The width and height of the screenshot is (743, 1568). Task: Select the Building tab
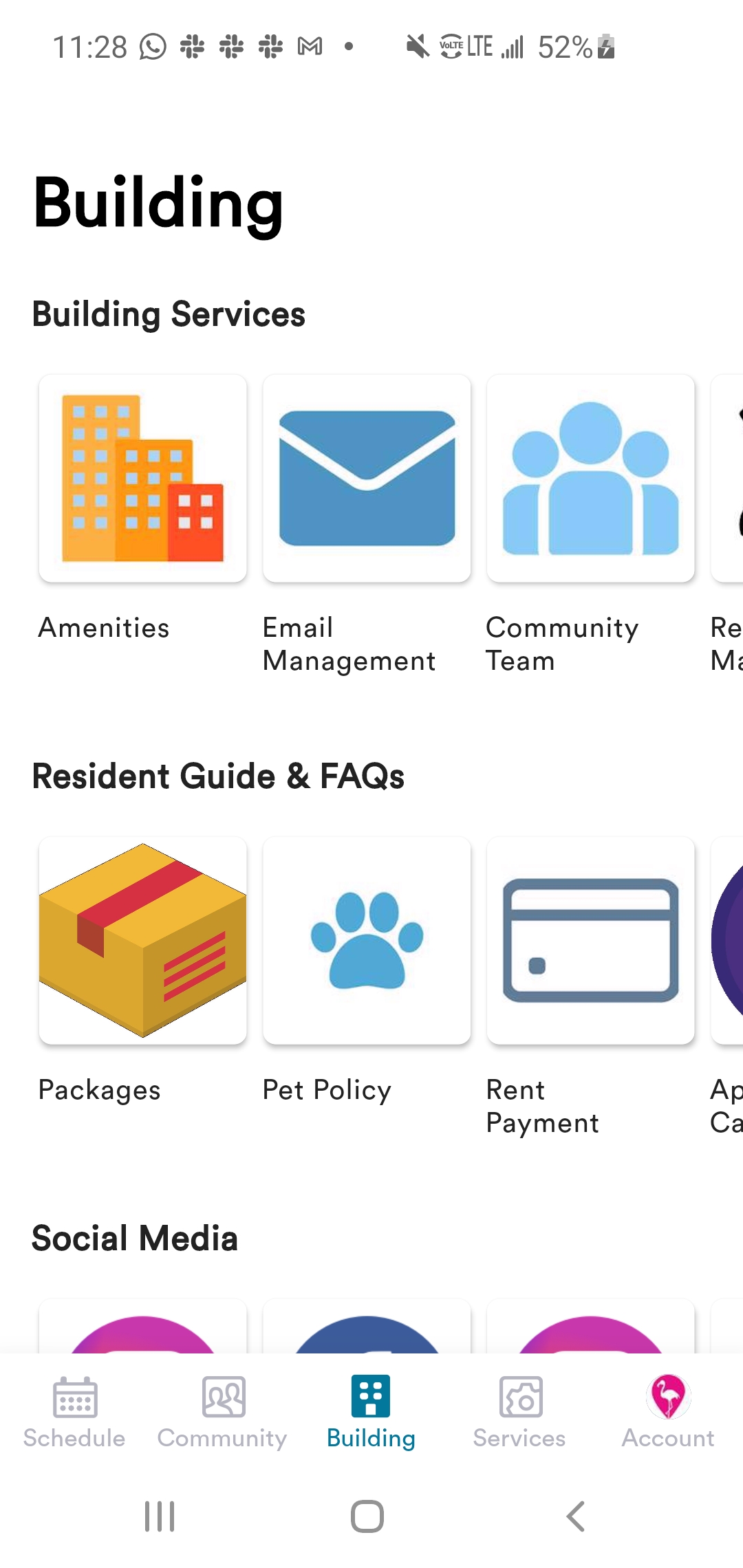[x=371, y=1412]
